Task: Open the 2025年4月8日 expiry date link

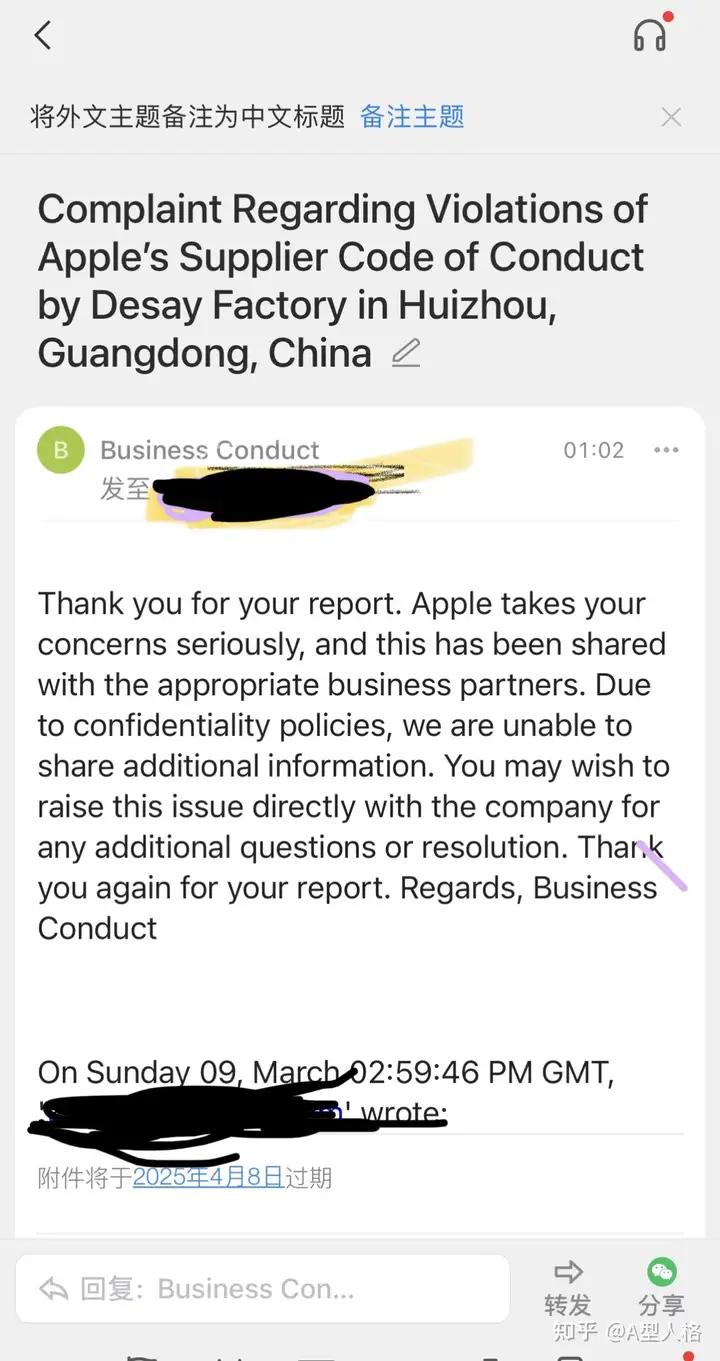Action: click(208, 1177)
